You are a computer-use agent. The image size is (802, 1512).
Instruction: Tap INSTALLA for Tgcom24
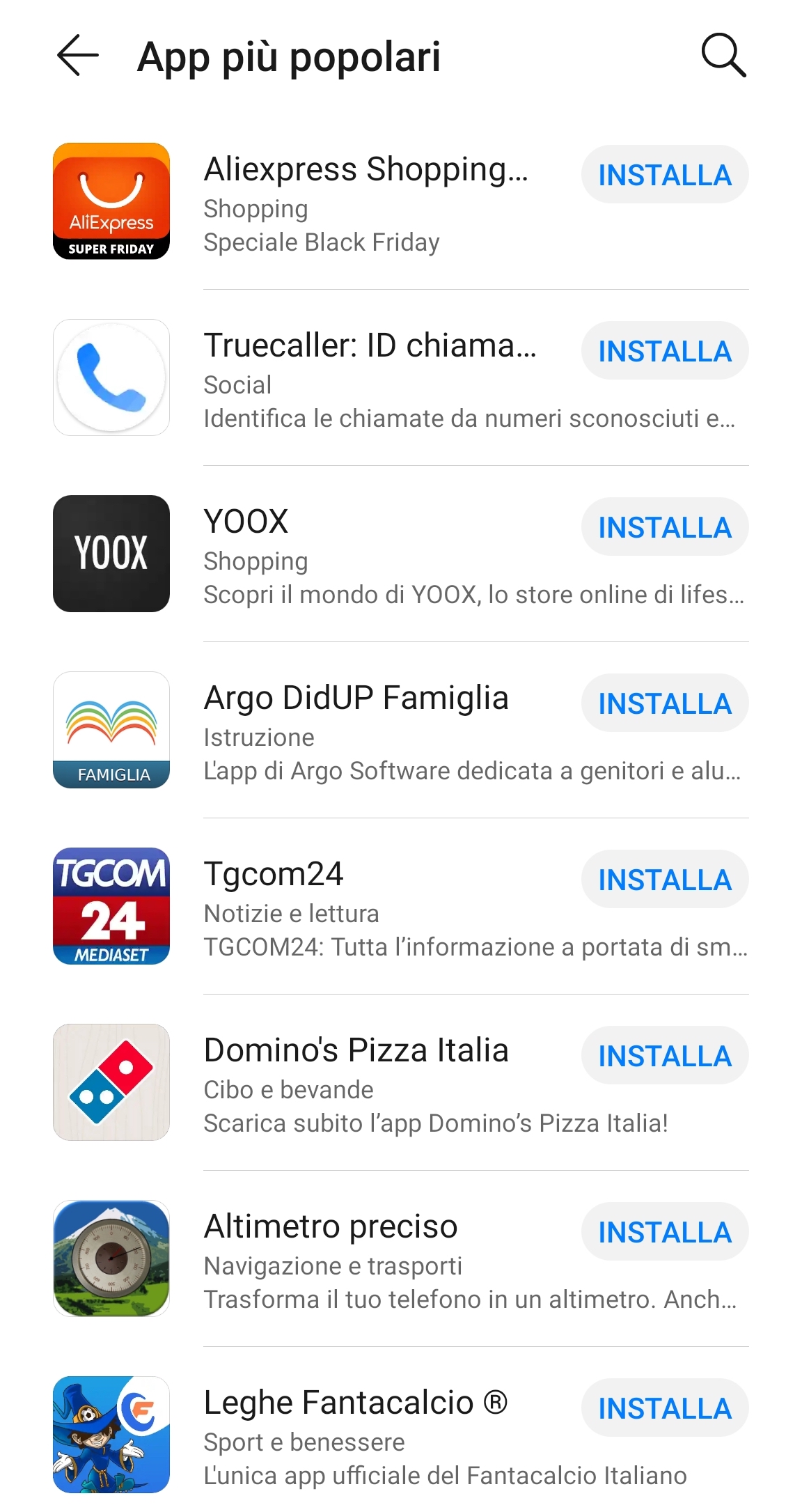664,880
